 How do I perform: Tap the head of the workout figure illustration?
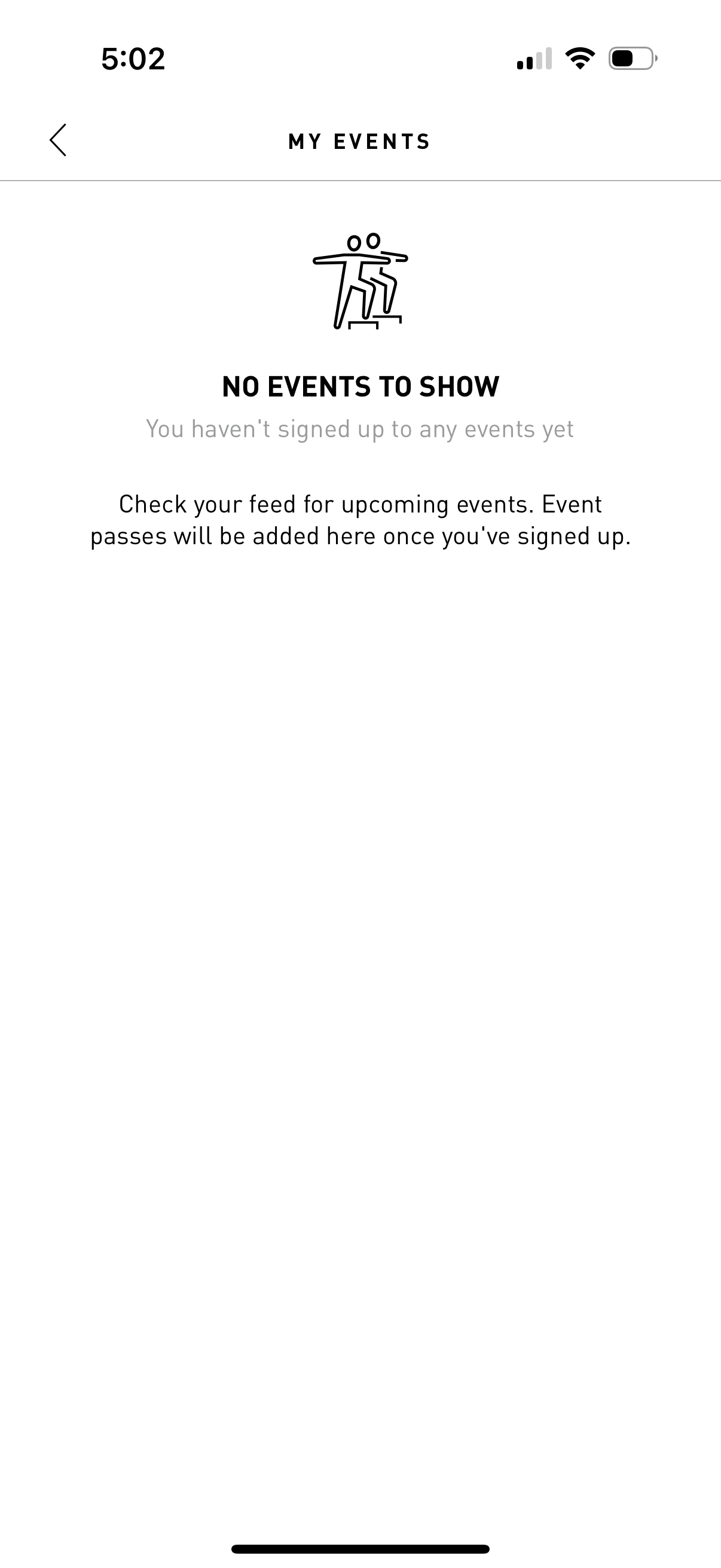click(x=353, y=242)
